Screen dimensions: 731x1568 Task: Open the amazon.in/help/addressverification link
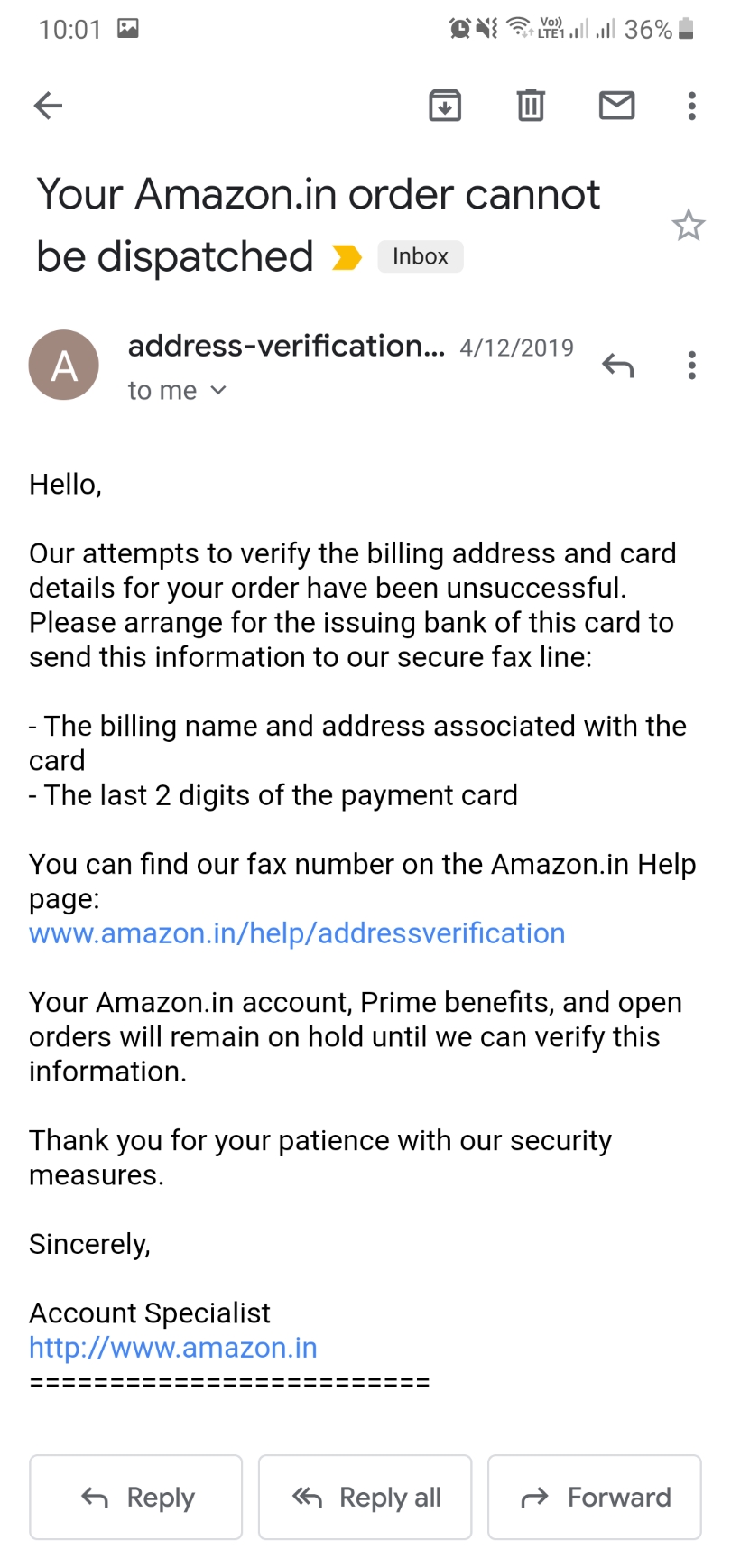click(x=297, y=933)
